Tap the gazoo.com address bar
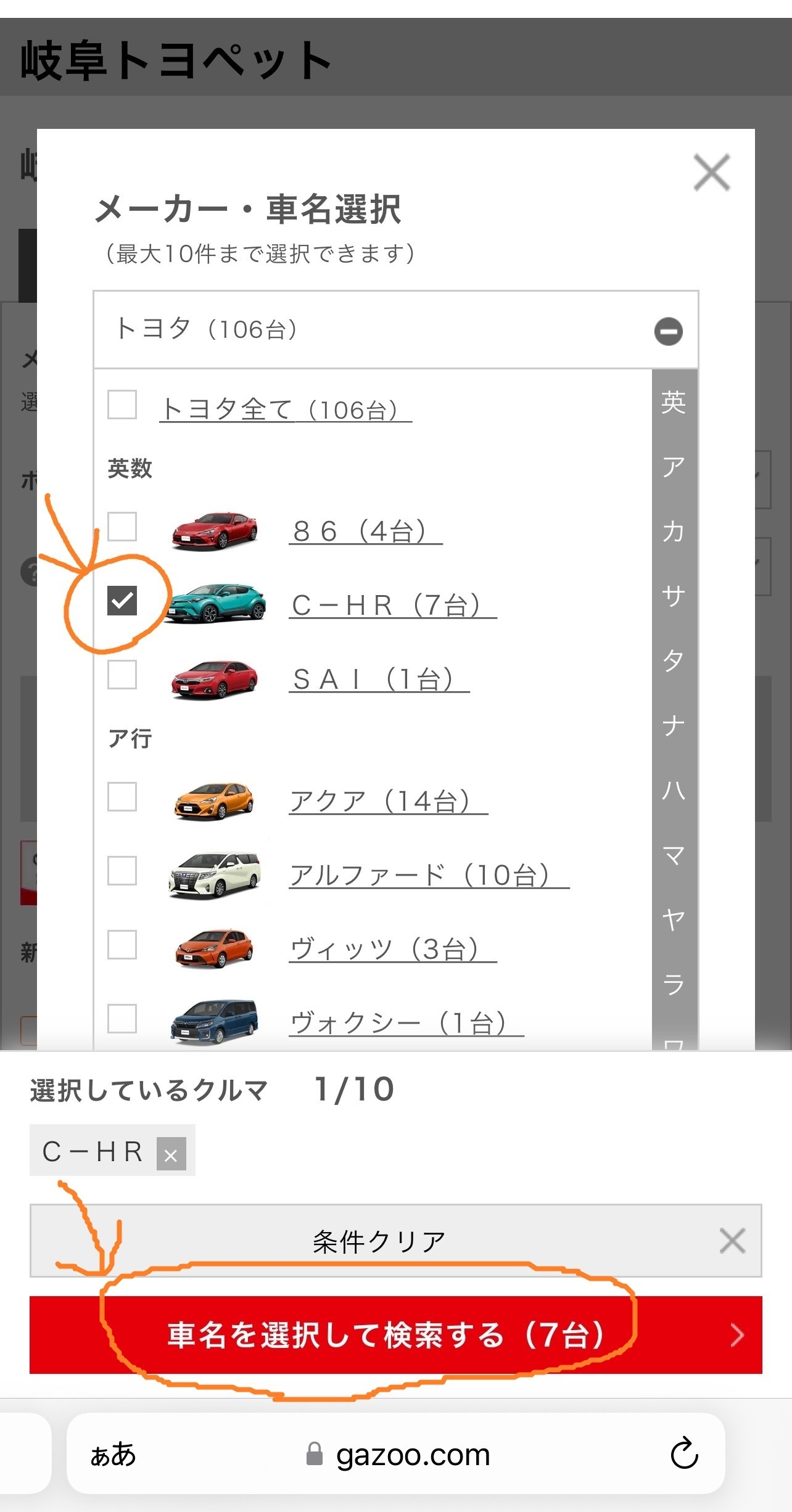 pos(398,1454)
